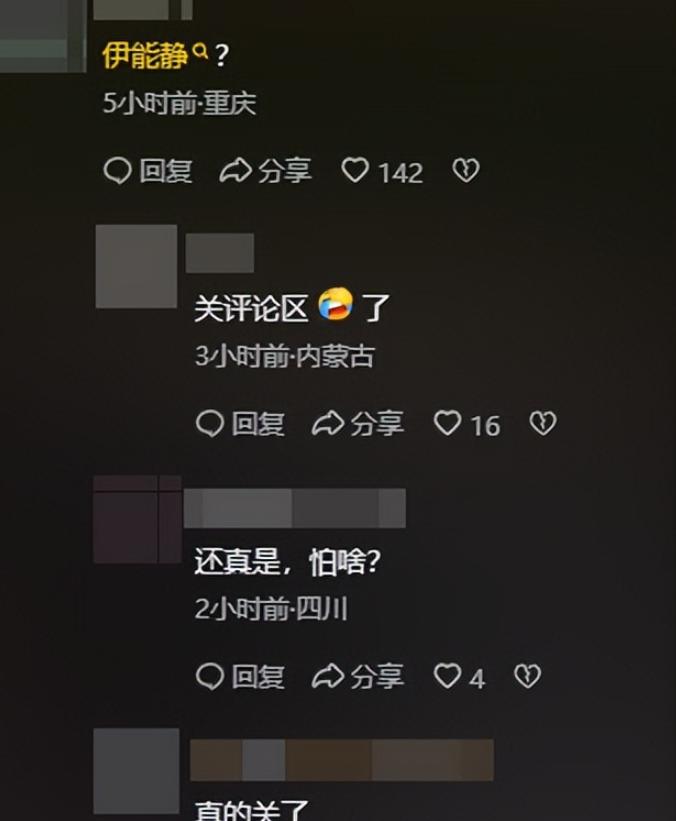Share the 还真是，怕啥 comment
Screen dimensions: 676x821
(358, 677)
